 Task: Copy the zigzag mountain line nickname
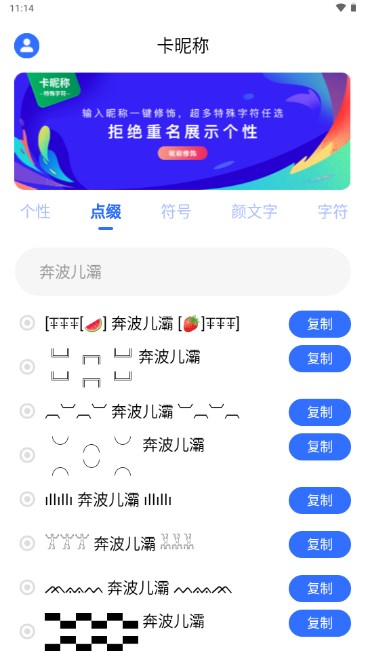[x=320, y=588]
